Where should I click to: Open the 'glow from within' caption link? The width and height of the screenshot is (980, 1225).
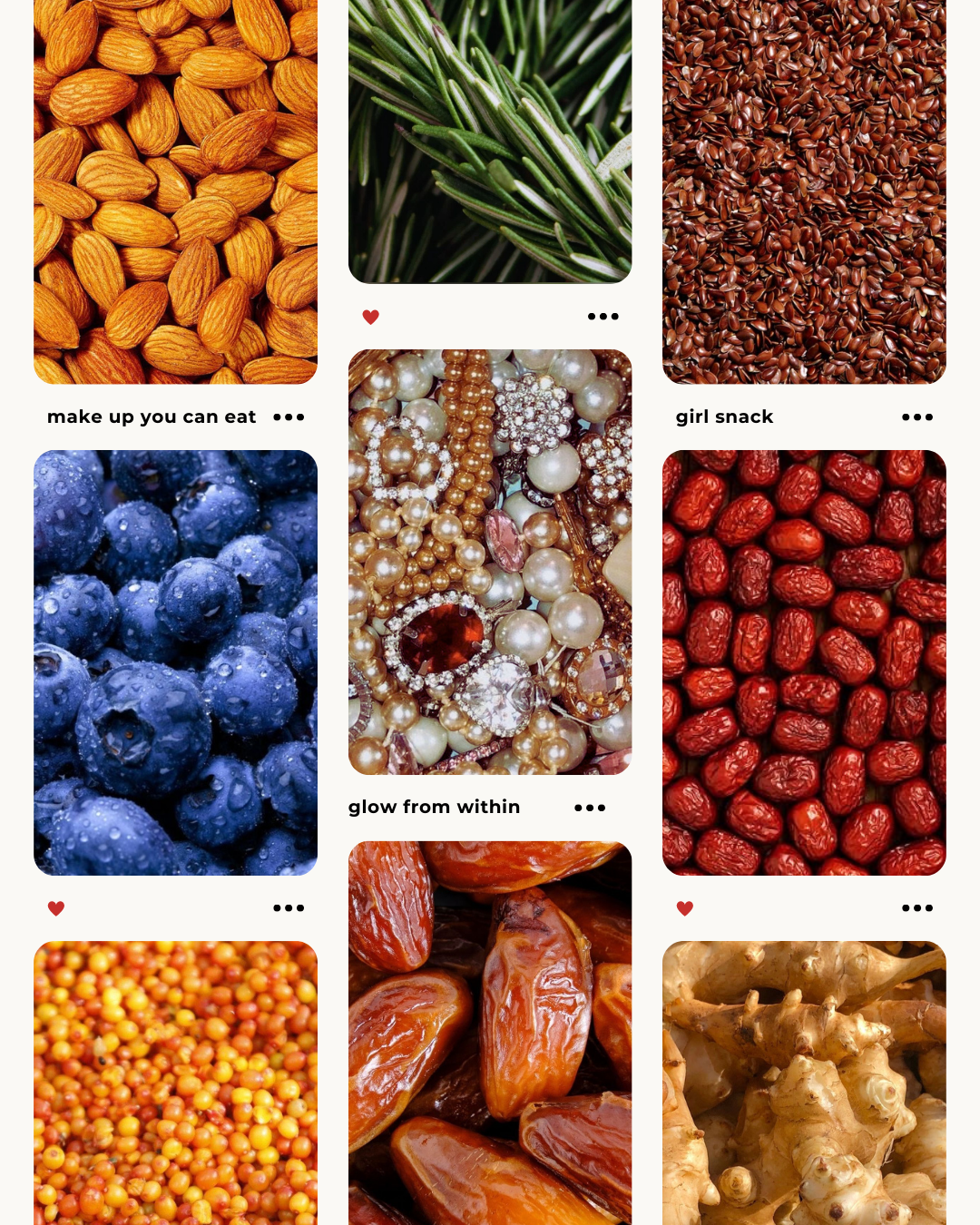433,807
